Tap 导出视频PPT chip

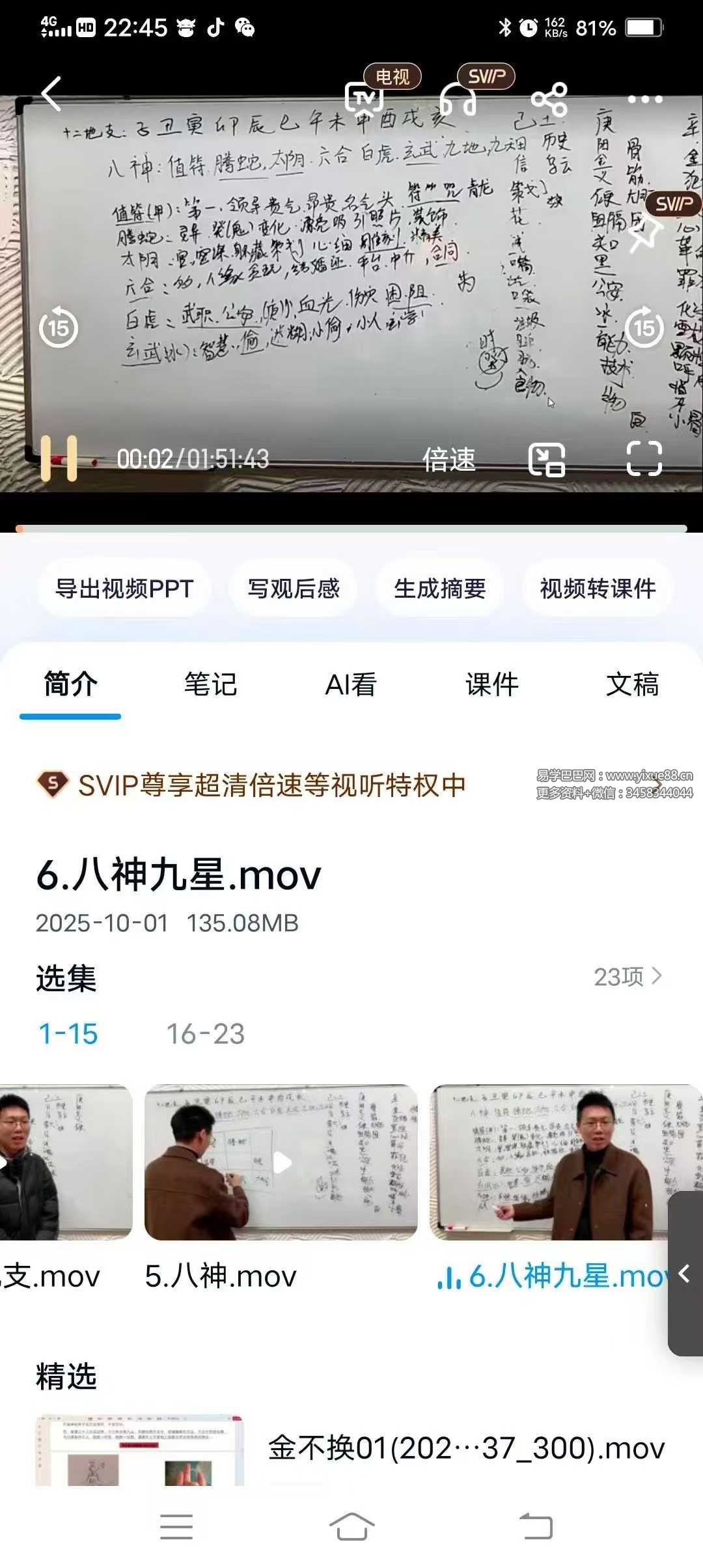[x=124, y=589]
